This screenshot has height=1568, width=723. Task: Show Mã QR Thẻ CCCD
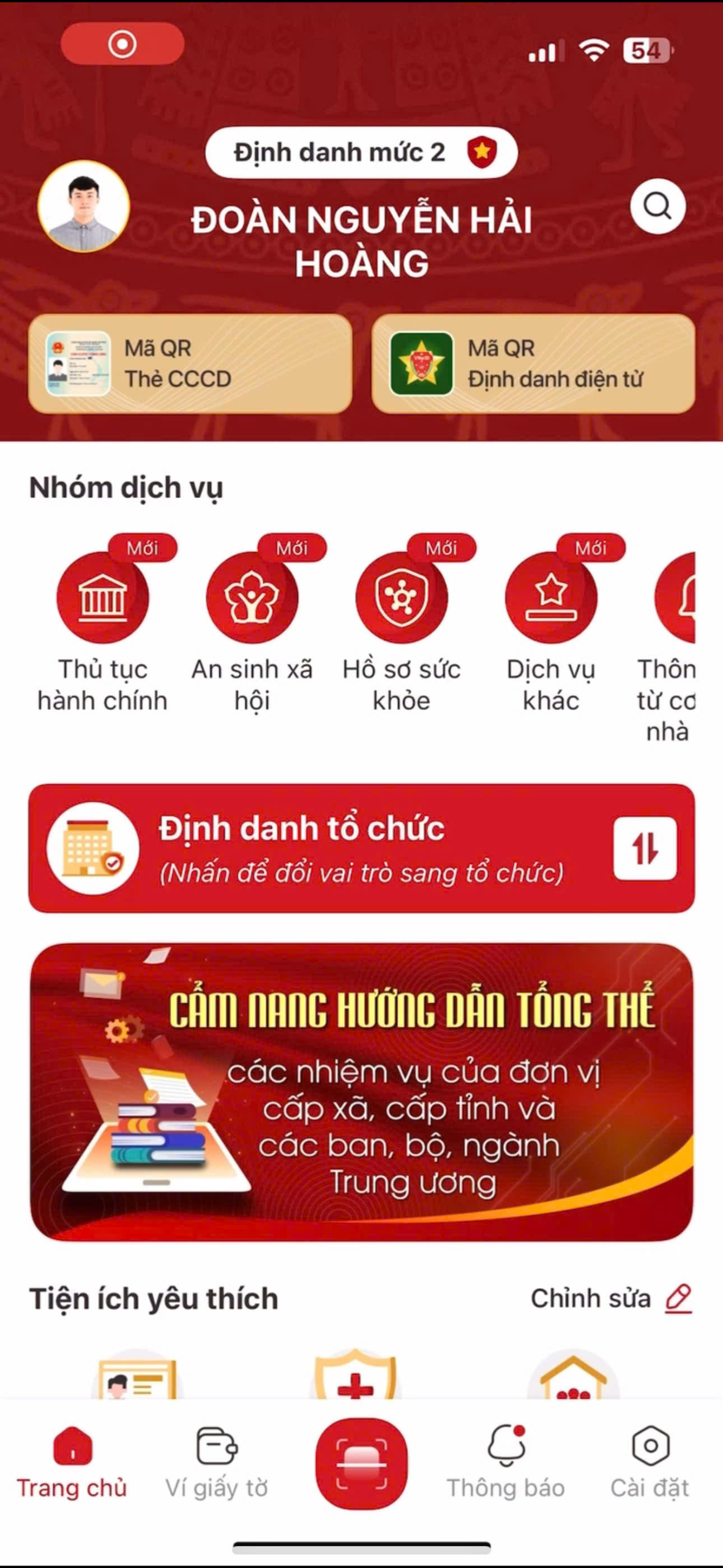click(190, 364)
